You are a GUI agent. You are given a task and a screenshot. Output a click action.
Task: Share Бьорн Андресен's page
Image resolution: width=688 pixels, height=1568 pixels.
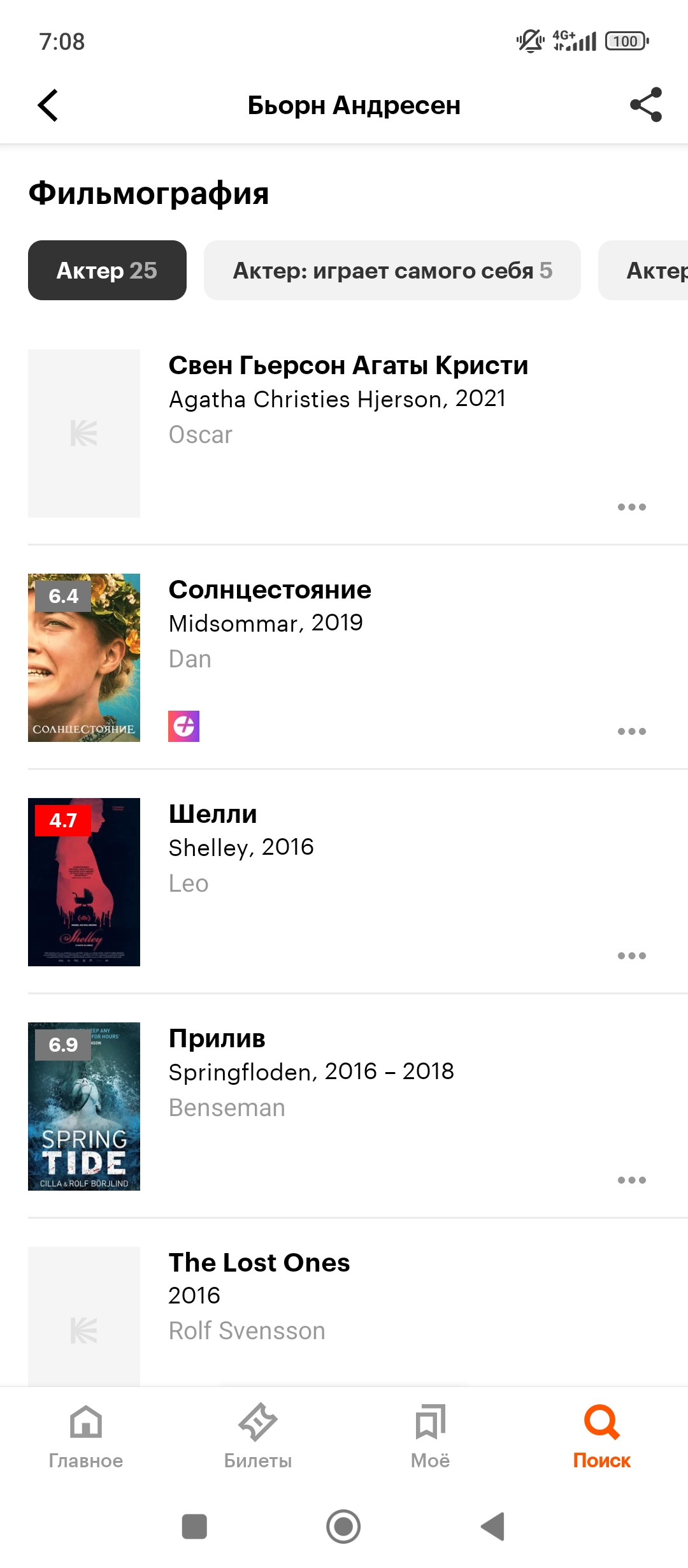645,105
